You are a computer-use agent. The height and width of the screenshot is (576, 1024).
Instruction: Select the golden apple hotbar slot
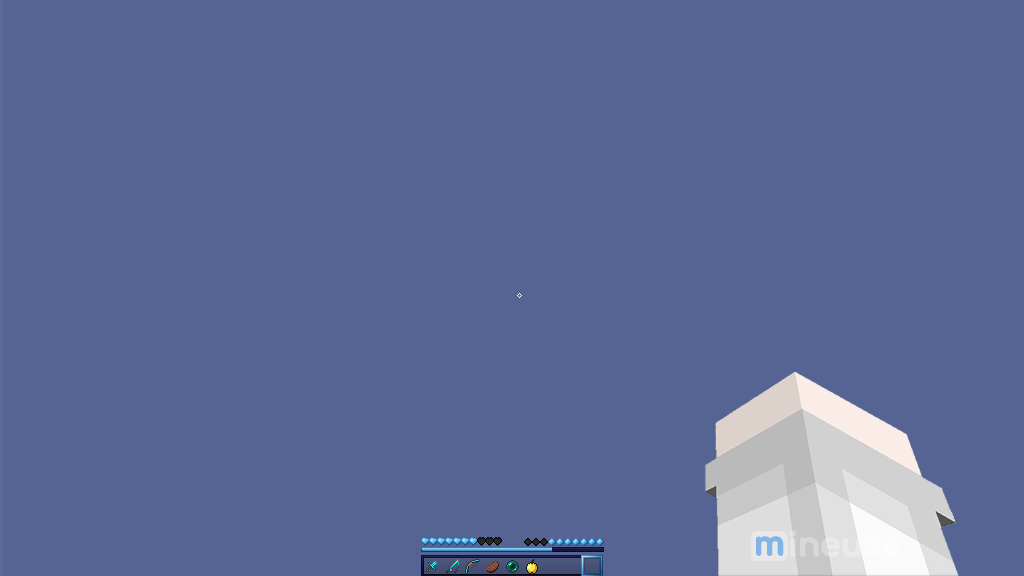[x=532, y=567]
